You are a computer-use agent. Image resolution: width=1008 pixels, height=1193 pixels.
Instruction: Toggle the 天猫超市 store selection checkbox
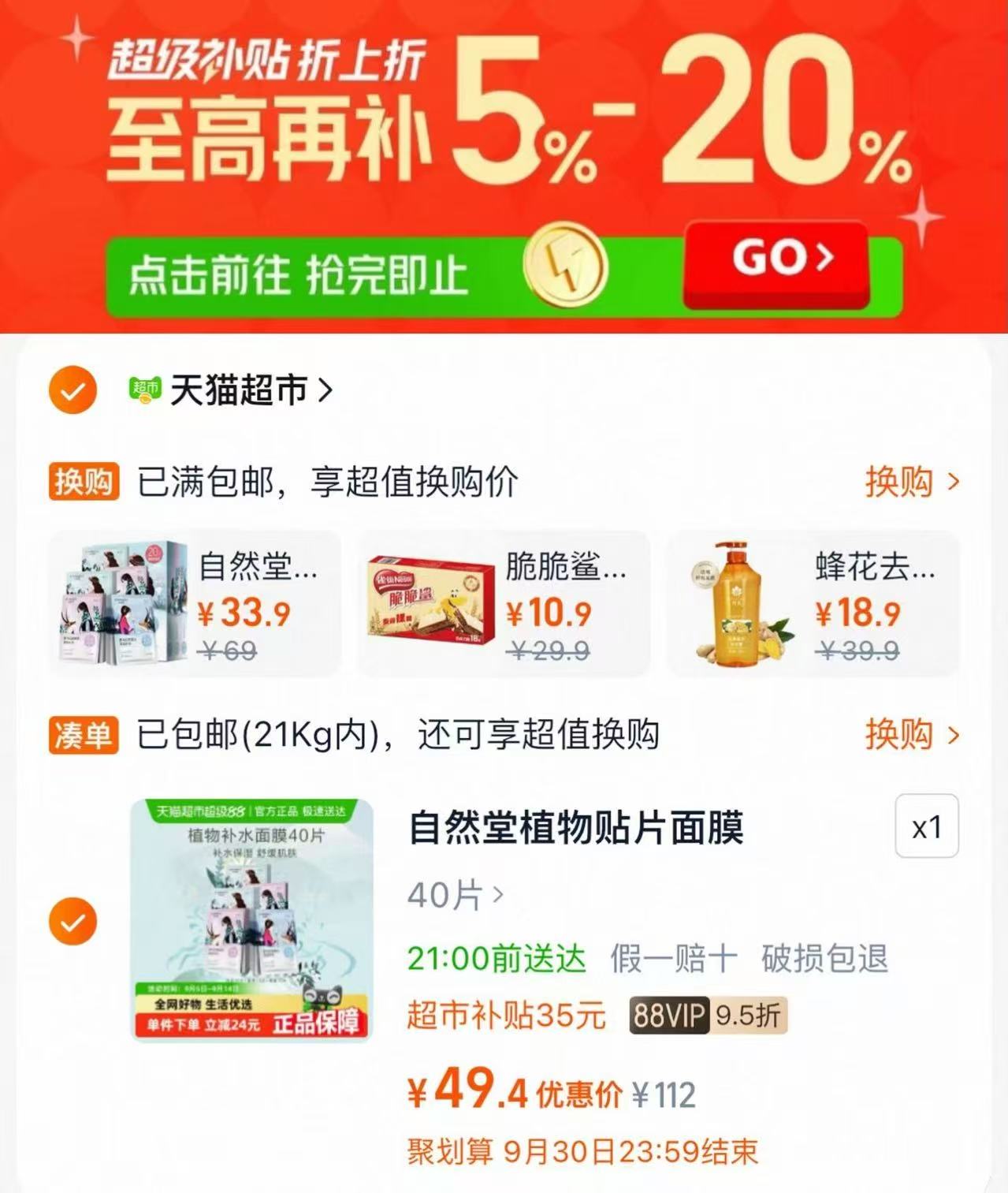(72, 390)
